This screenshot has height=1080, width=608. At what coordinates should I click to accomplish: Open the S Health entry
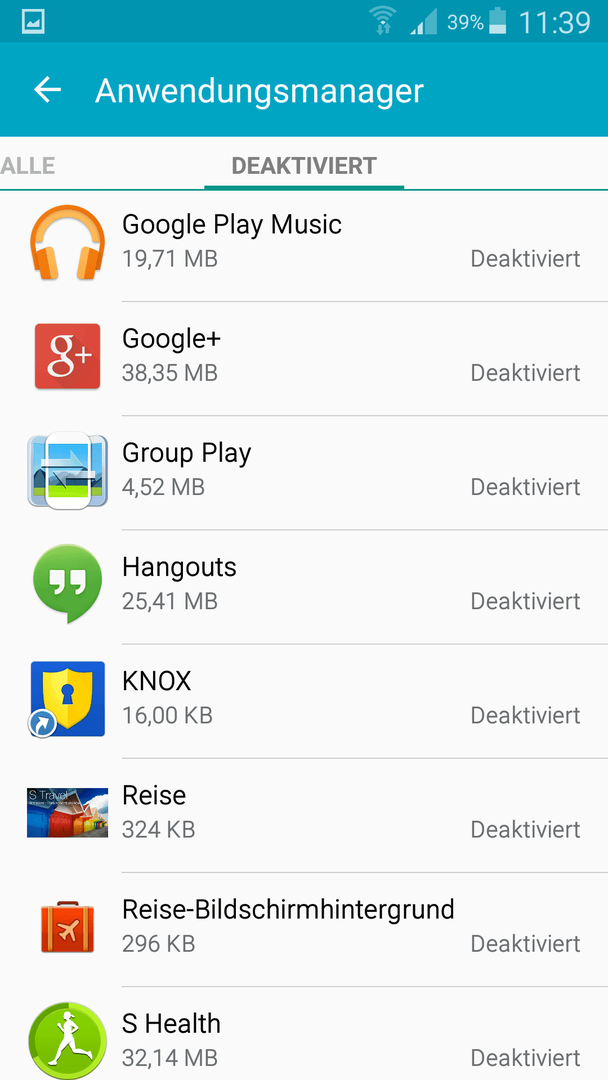click(304, 1034)
